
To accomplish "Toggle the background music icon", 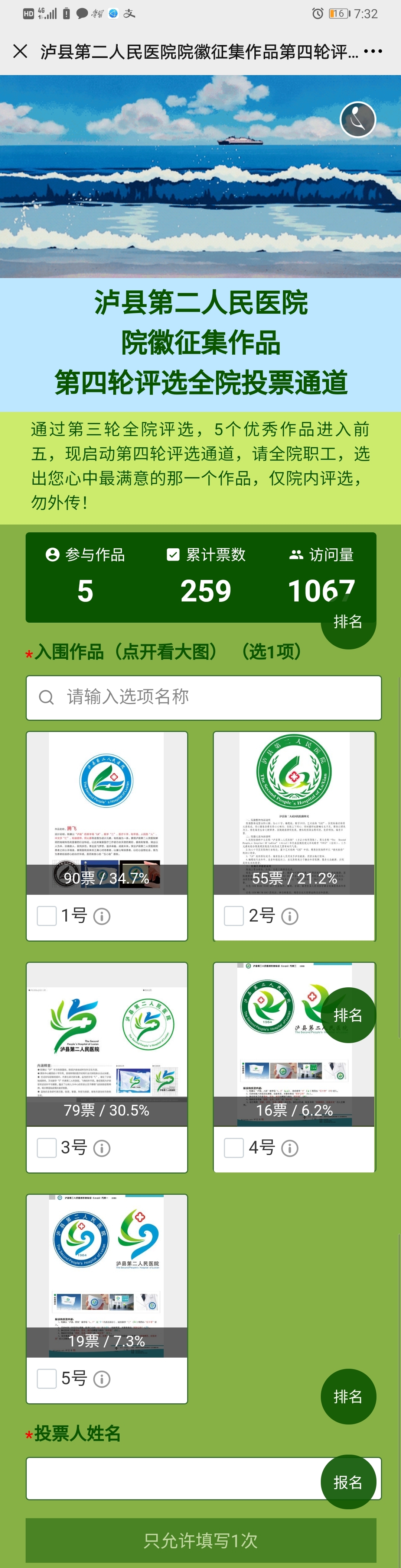I will tap(357, 119).
